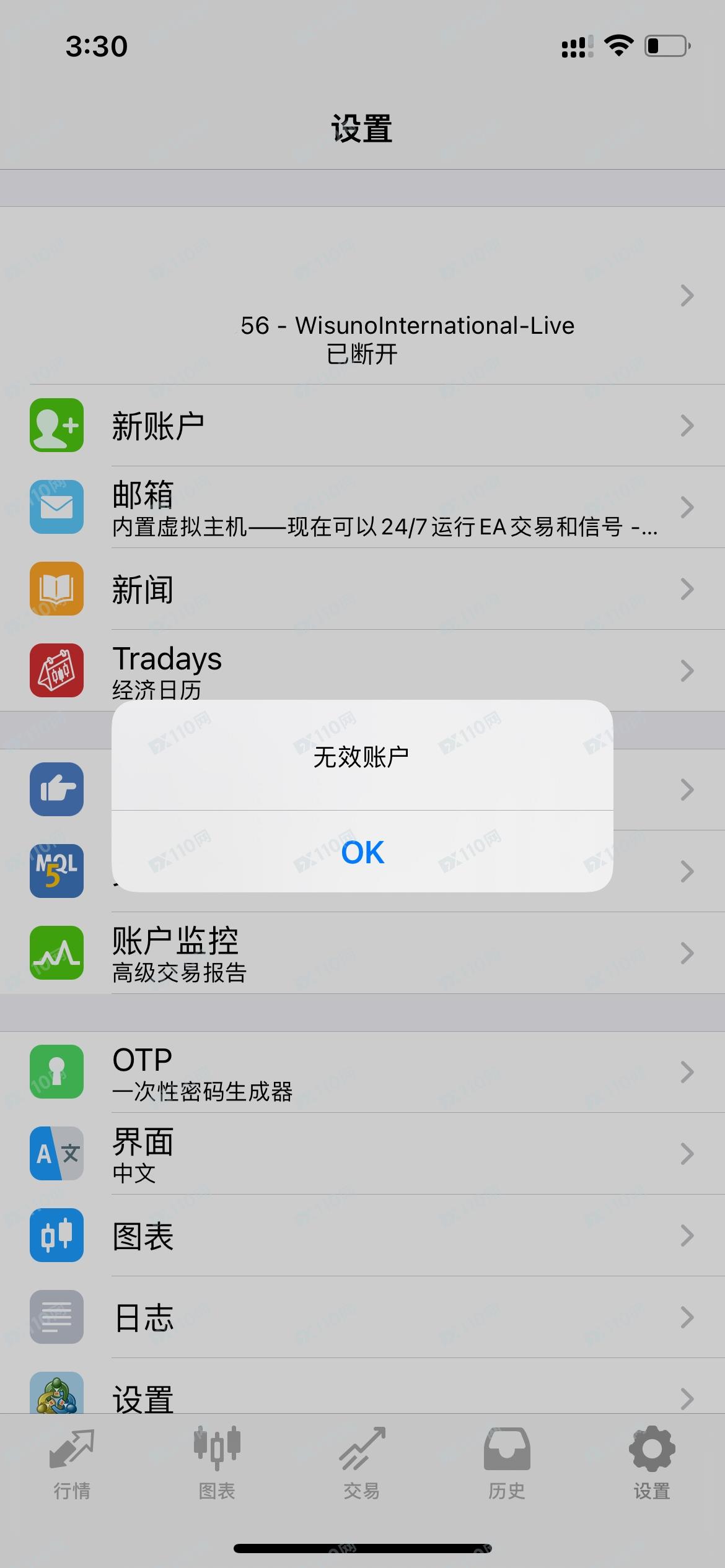This screenshot has width=725, height=1568.
Task: Open the 新账户 row
Action: (x=362, y=425)
